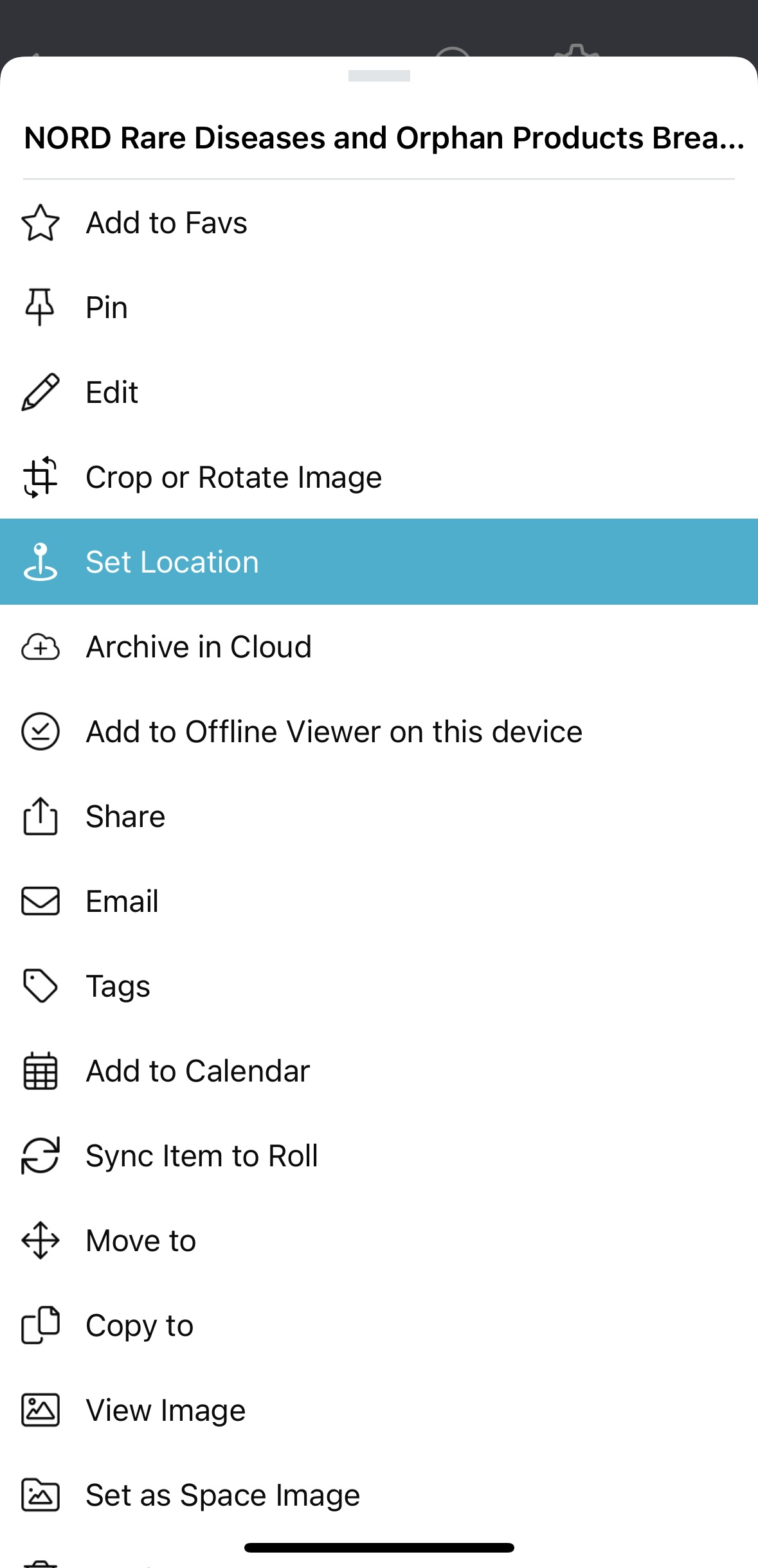Open the Tags option

(118, 986)
